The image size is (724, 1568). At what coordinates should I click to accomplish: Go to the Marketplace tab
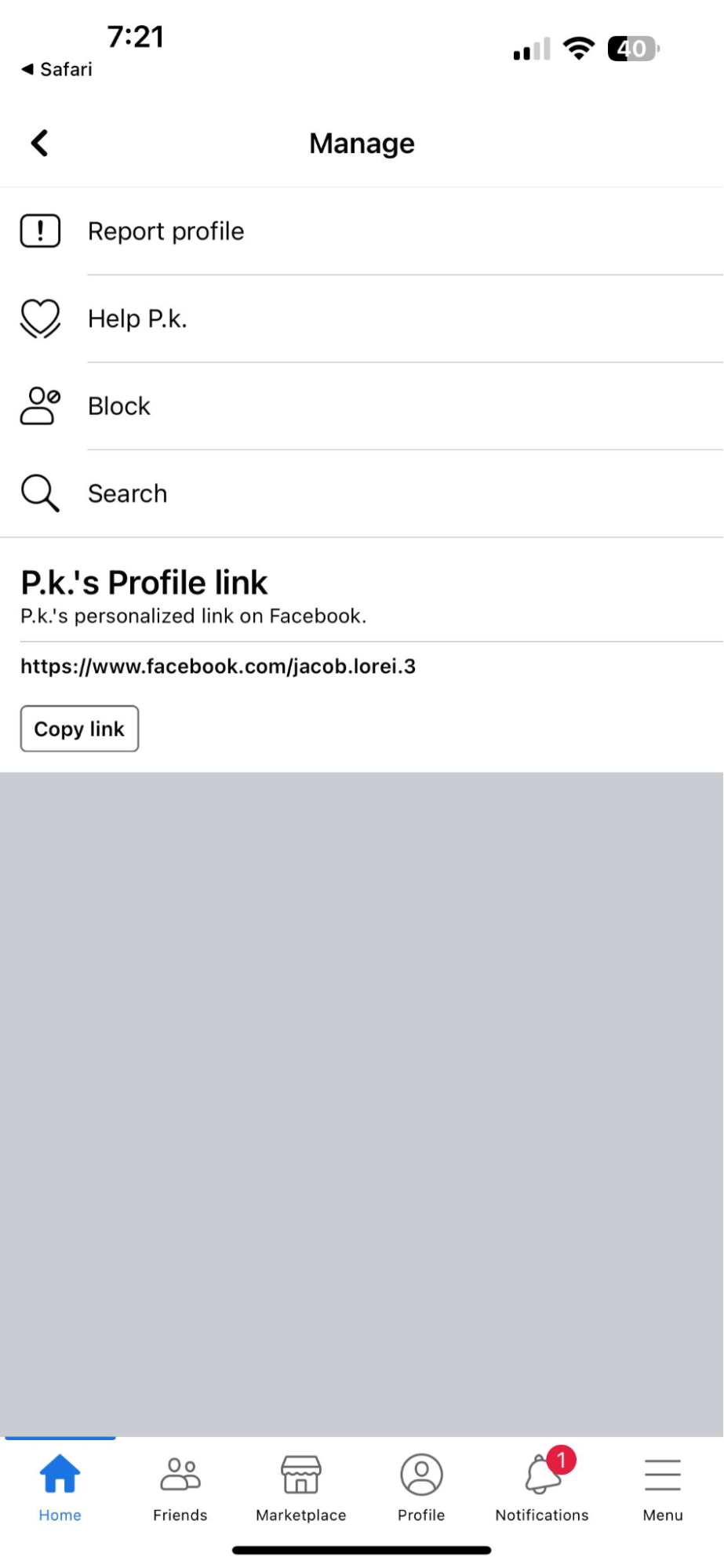click(x=301, y=1487)
